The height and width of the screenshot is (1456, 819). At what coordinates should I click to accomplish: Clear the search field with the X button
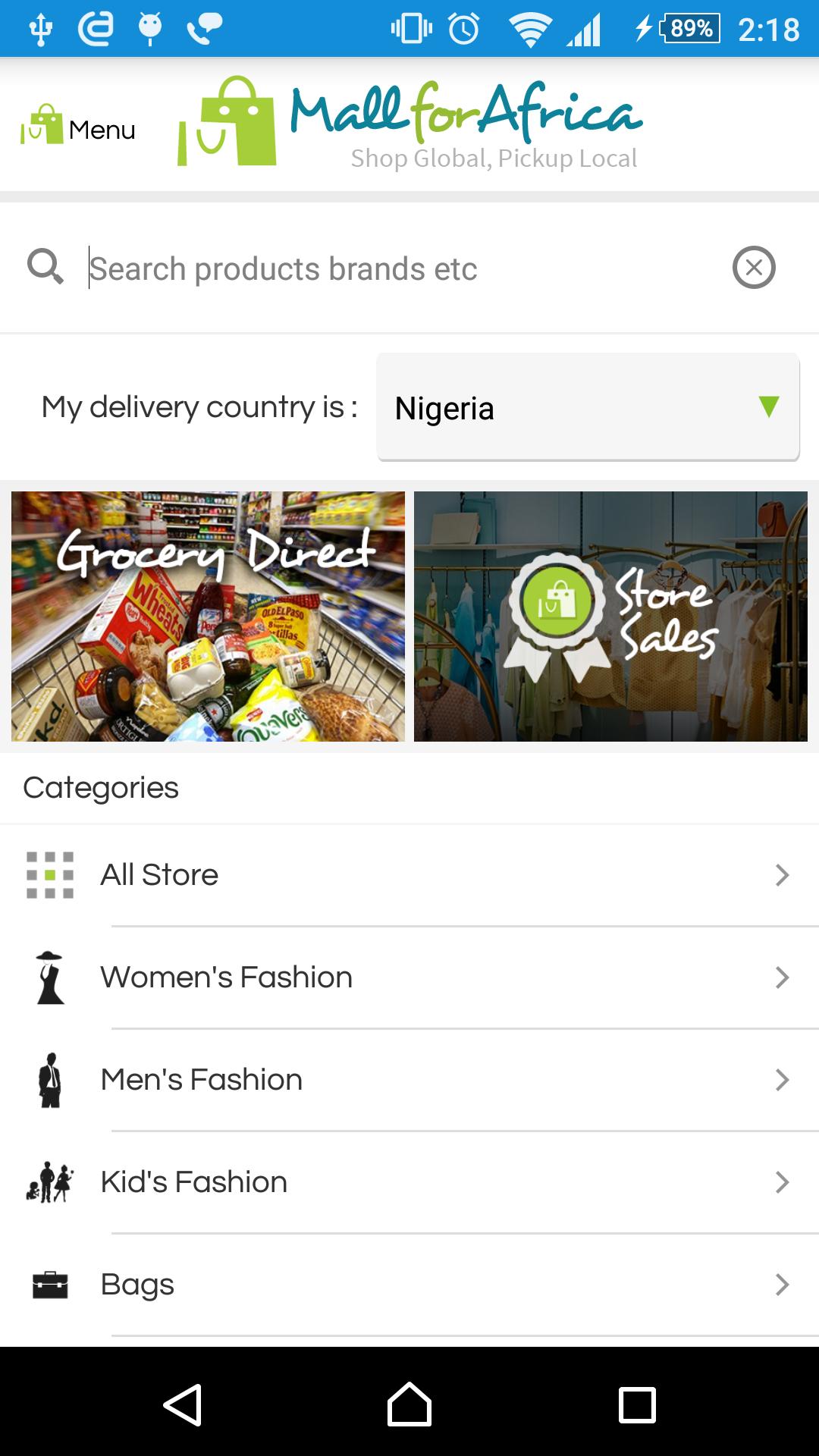[754, 266]
